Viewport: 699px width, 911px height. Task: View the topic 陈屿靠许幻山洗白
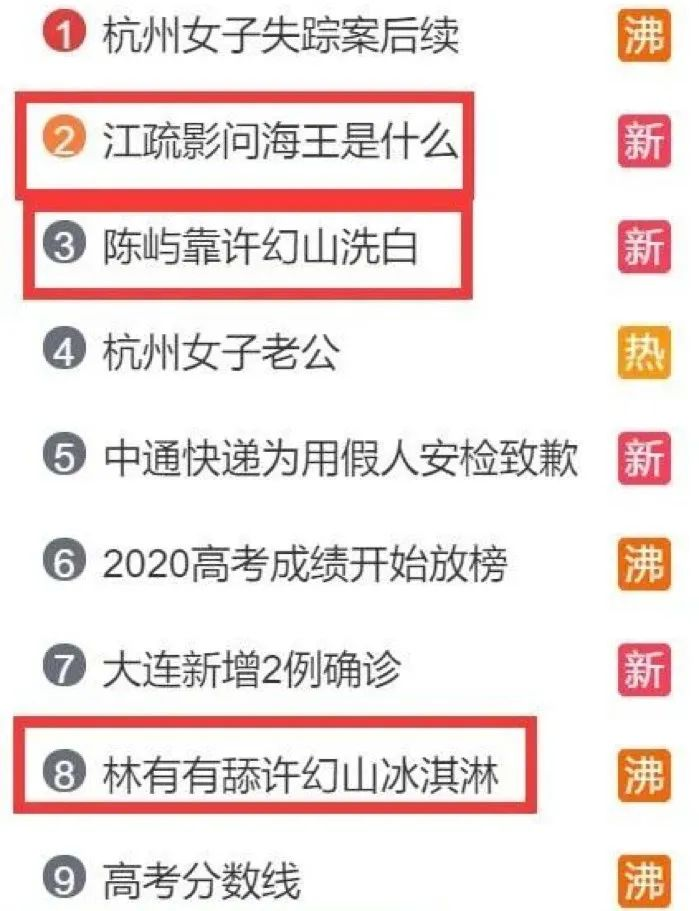pos(260,247)
